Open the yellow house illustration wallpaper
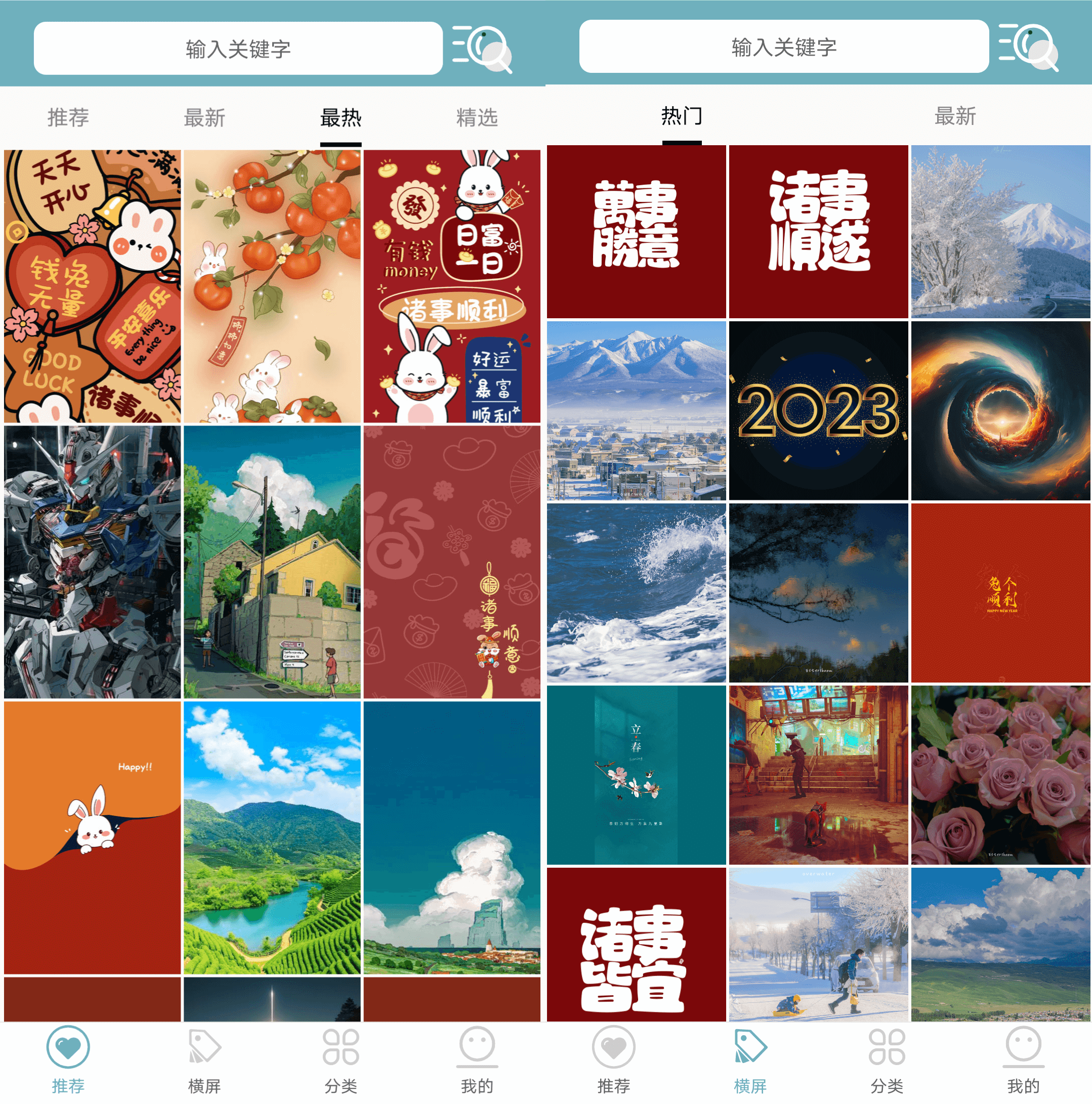 (272, 561)
